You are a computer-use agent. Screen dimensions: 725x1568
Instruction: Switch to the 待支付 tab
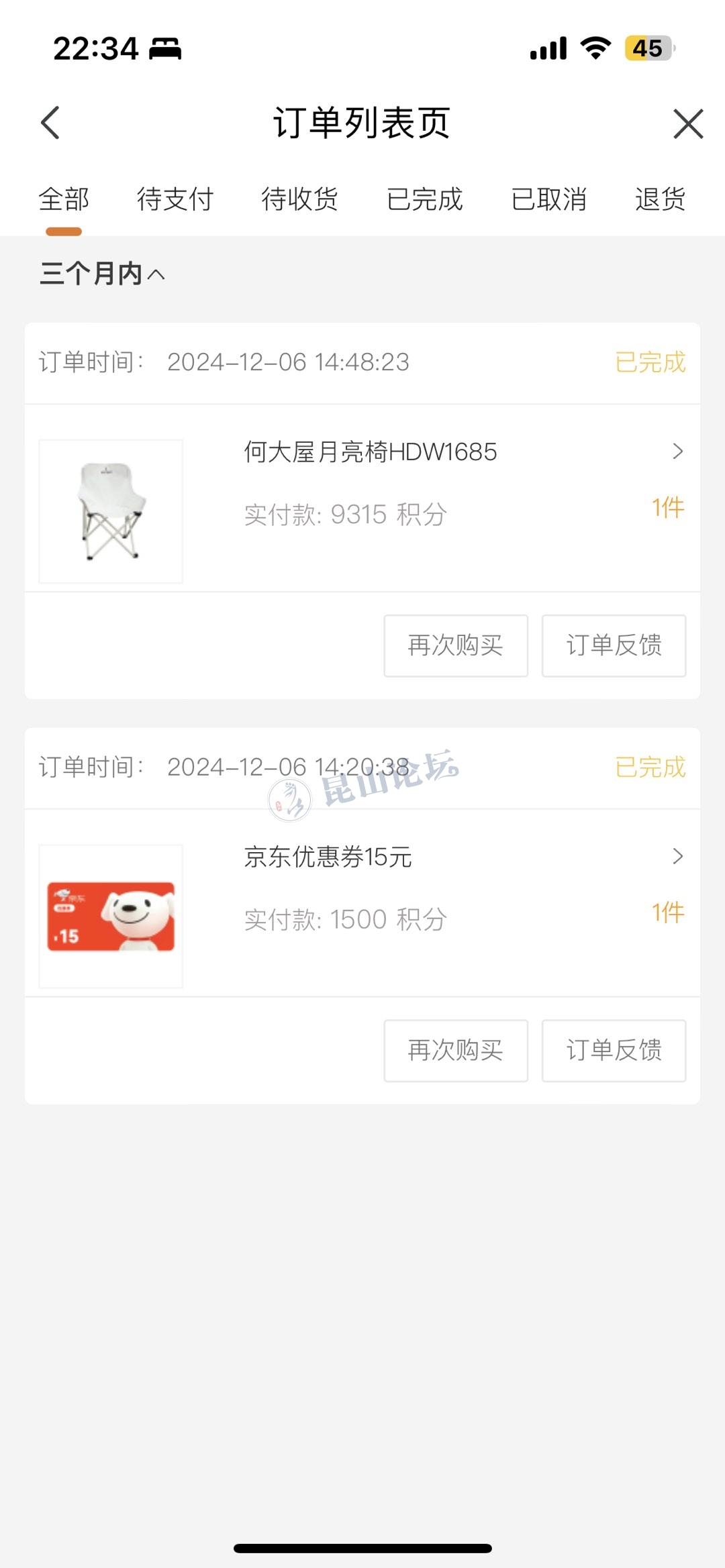[x=175, y=200]
